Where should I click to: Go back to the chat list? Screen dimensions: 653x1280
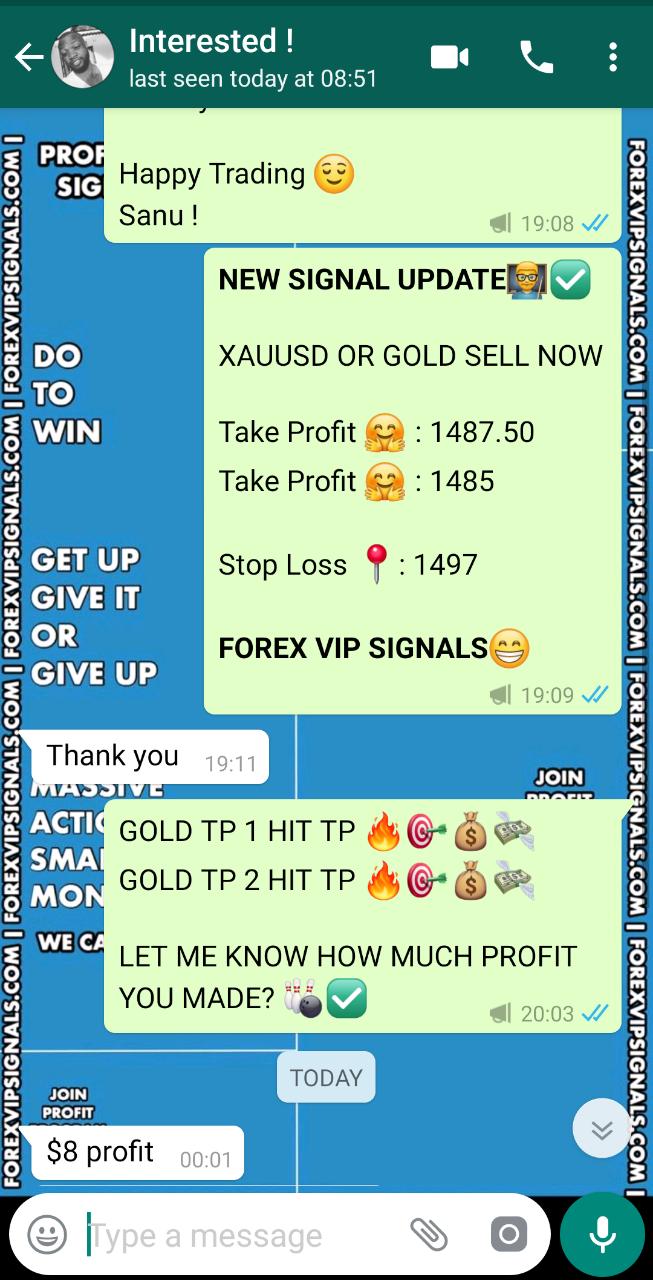(28, 58)
